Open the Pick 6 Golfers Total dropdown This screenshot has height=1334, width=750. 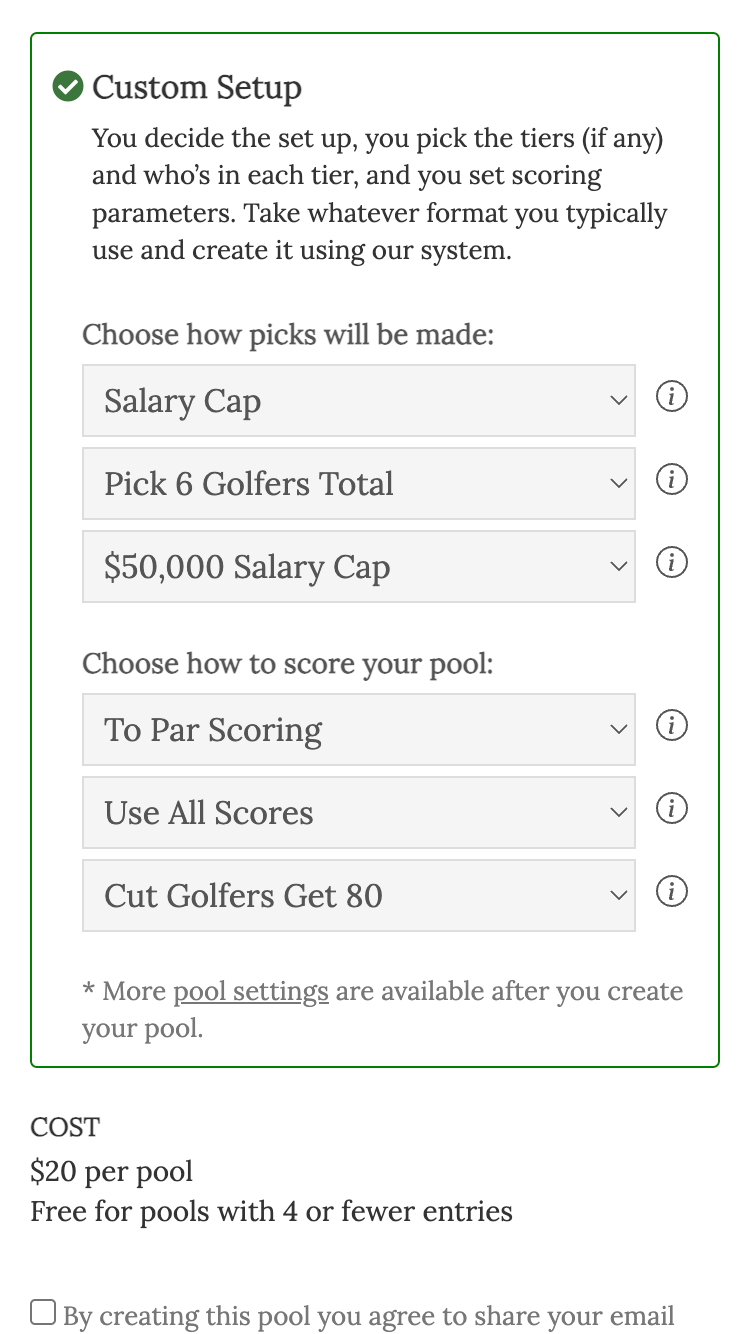click(359, 483)
